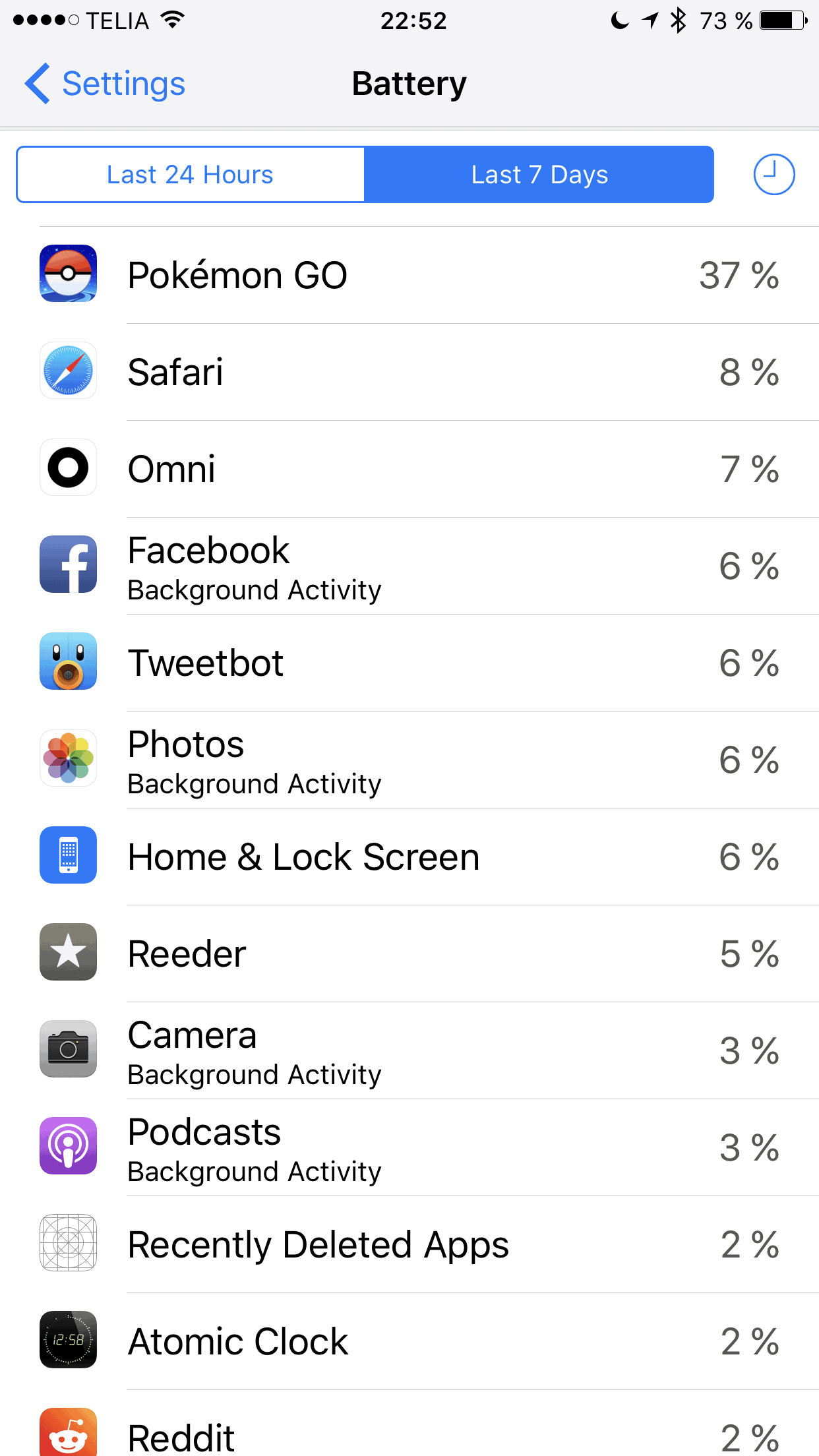This screenshot has width=819, height=1456.
Task: Tap the Pokémon GO battery row
Action: [x=409, y=275]
